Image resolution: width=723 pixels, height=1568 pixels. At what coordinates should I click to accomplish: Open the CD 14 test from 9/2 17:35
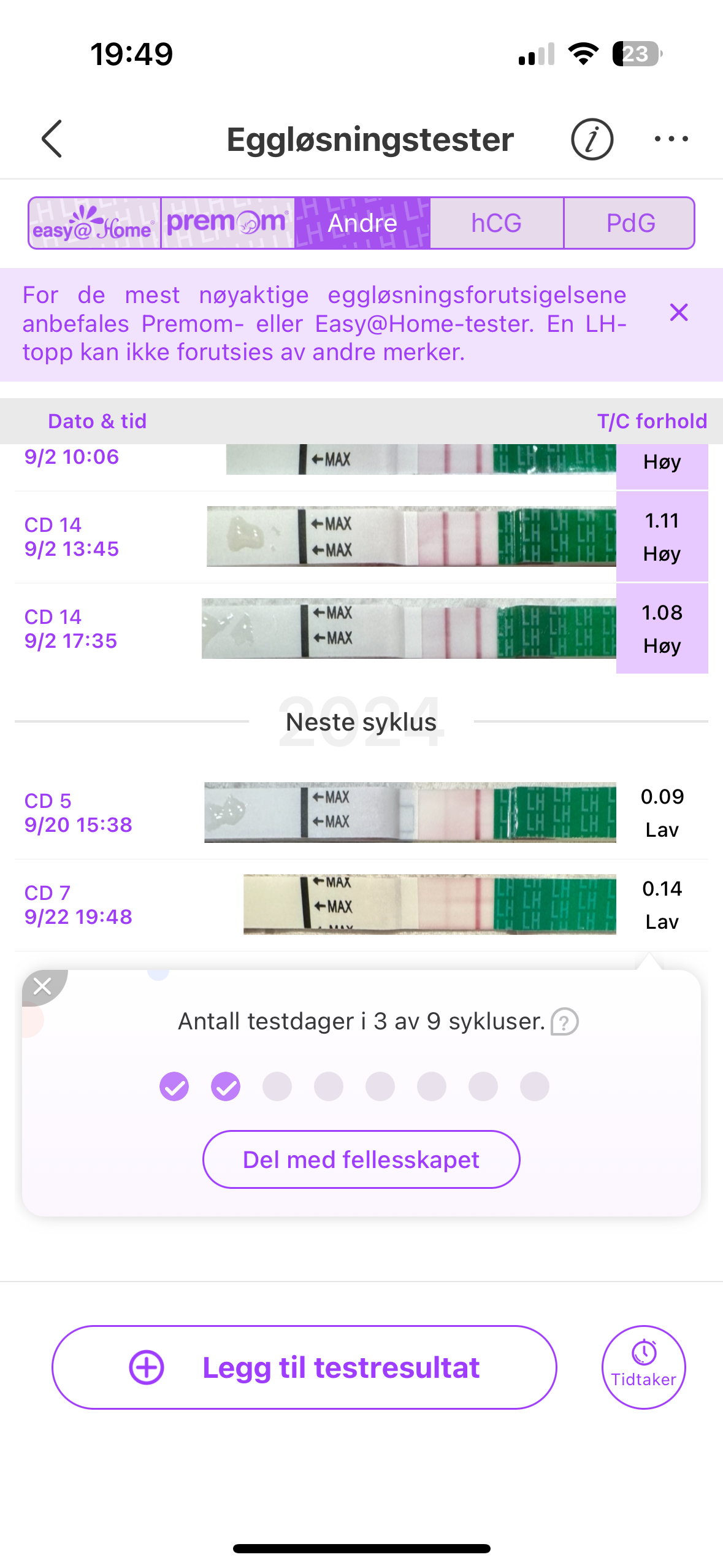click(x=361, y=629)
